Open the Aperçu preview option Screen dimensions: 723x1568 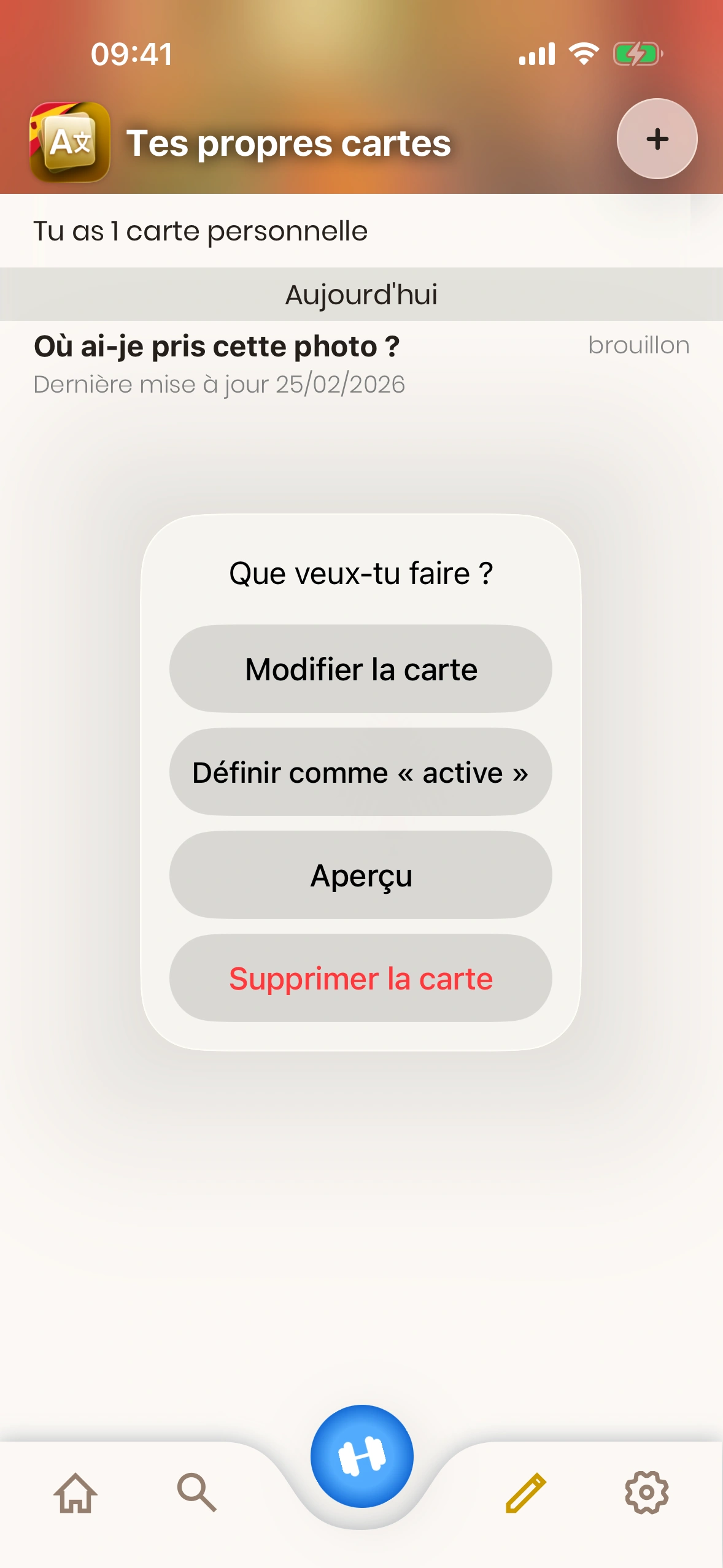361,875
